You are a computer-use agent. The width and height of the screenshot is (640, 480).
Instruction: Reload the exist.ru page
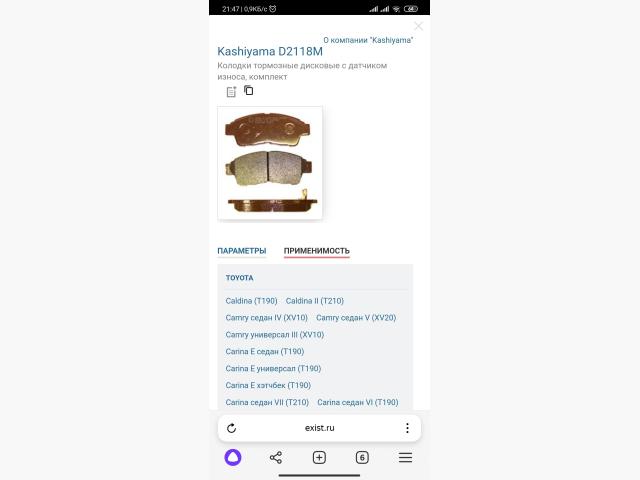[232, 428]
